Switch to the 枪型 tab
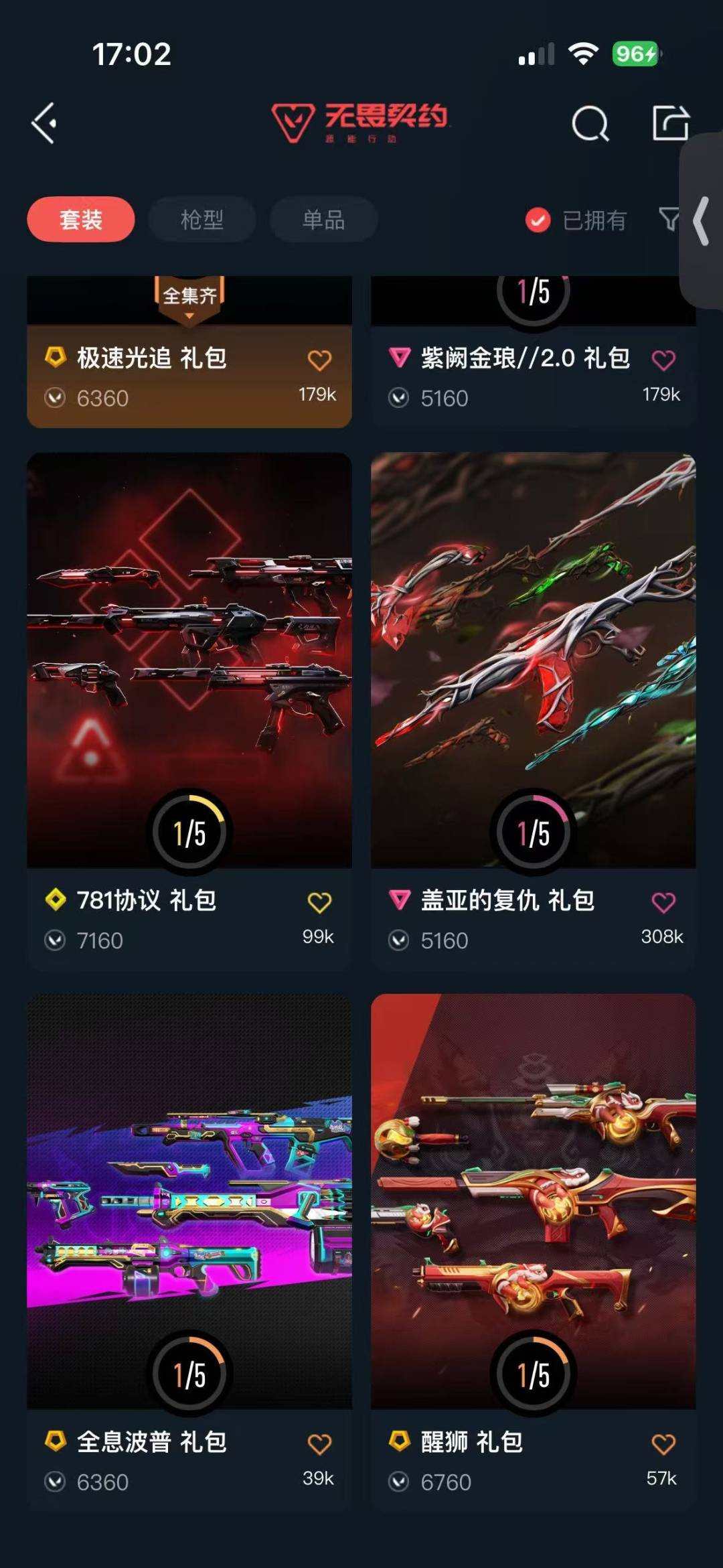Viewport: 723px width, 1568px height. pyautogui.click(x=202, y=220)
